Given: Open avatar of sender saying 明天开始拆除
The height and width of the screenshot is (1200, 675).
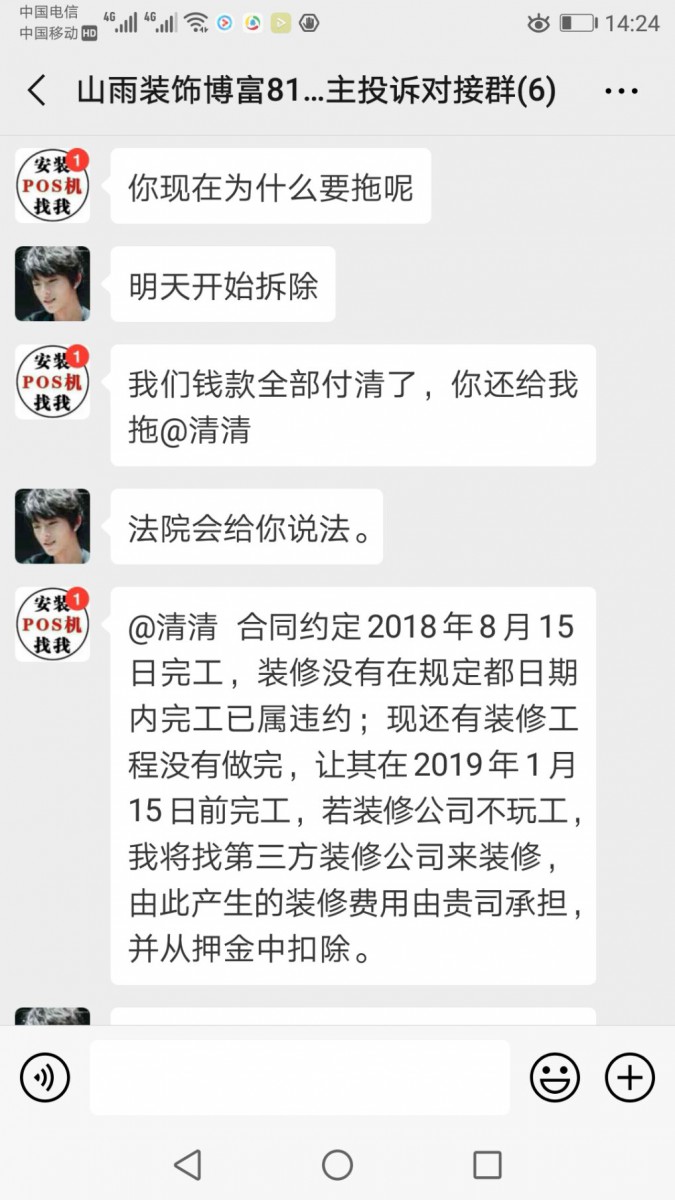Looking at the screenshot, I should tap(52, 284).
